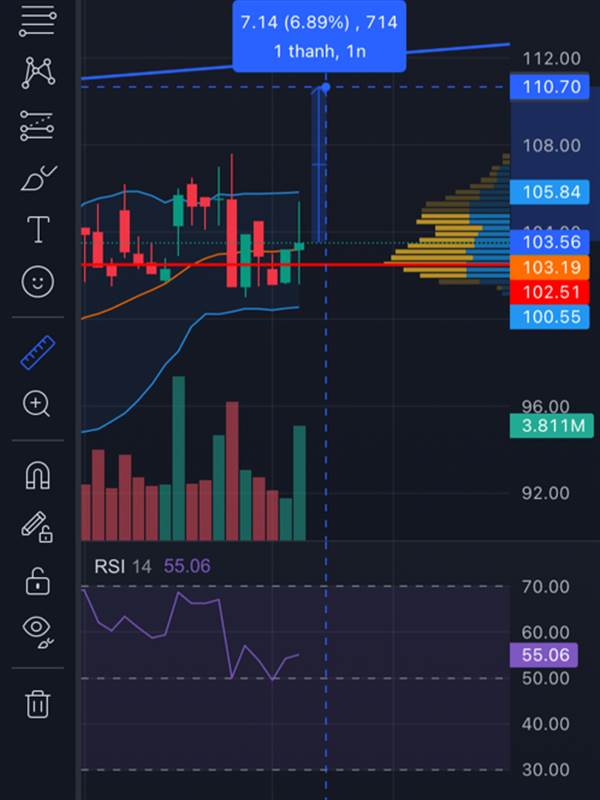
Task: Enable stay in drawing mode pencil
Action: tap(37, 527)
